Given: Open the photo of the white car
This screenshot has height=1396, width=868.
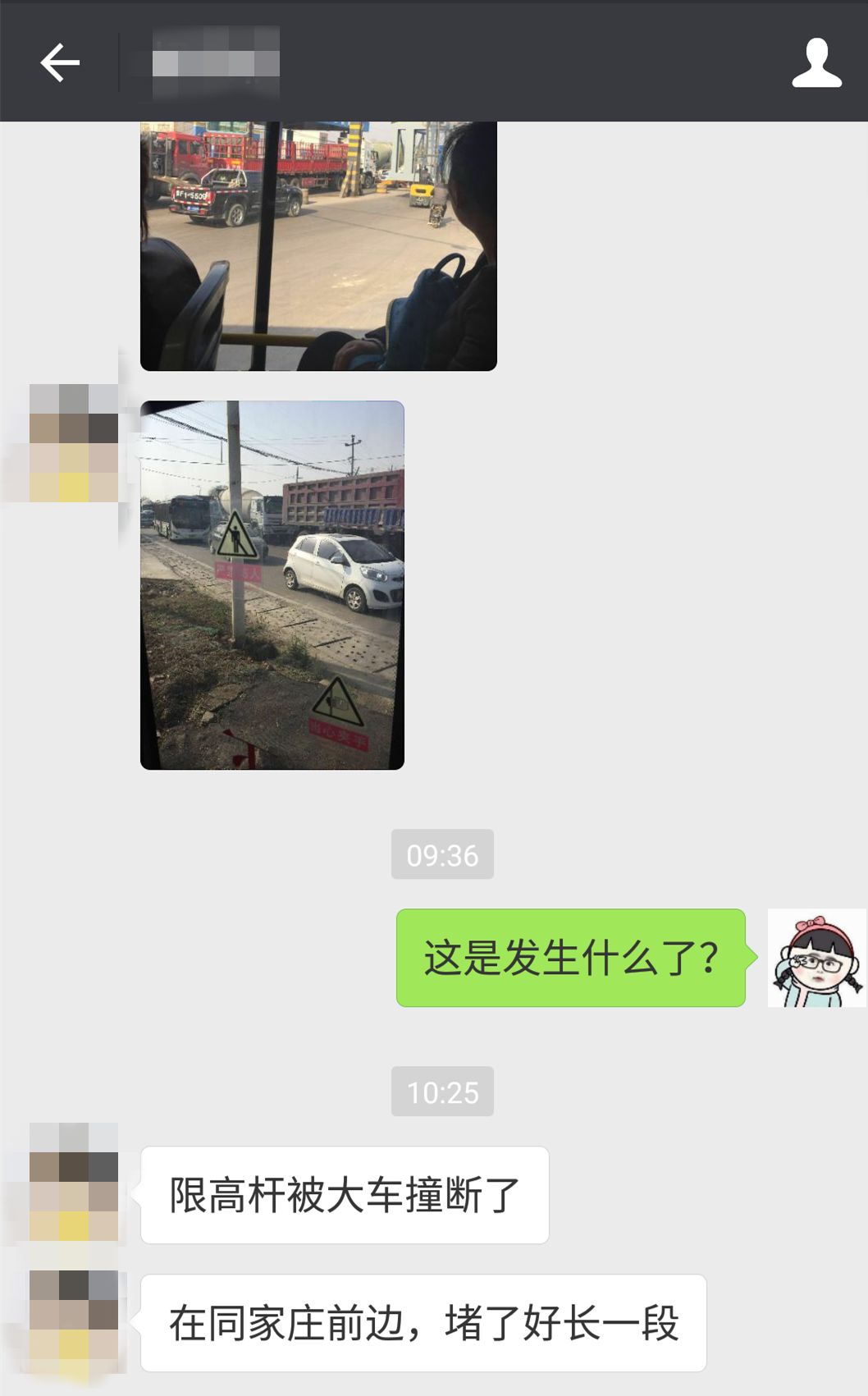Looking at the screenshot, I should pos(272,585).
